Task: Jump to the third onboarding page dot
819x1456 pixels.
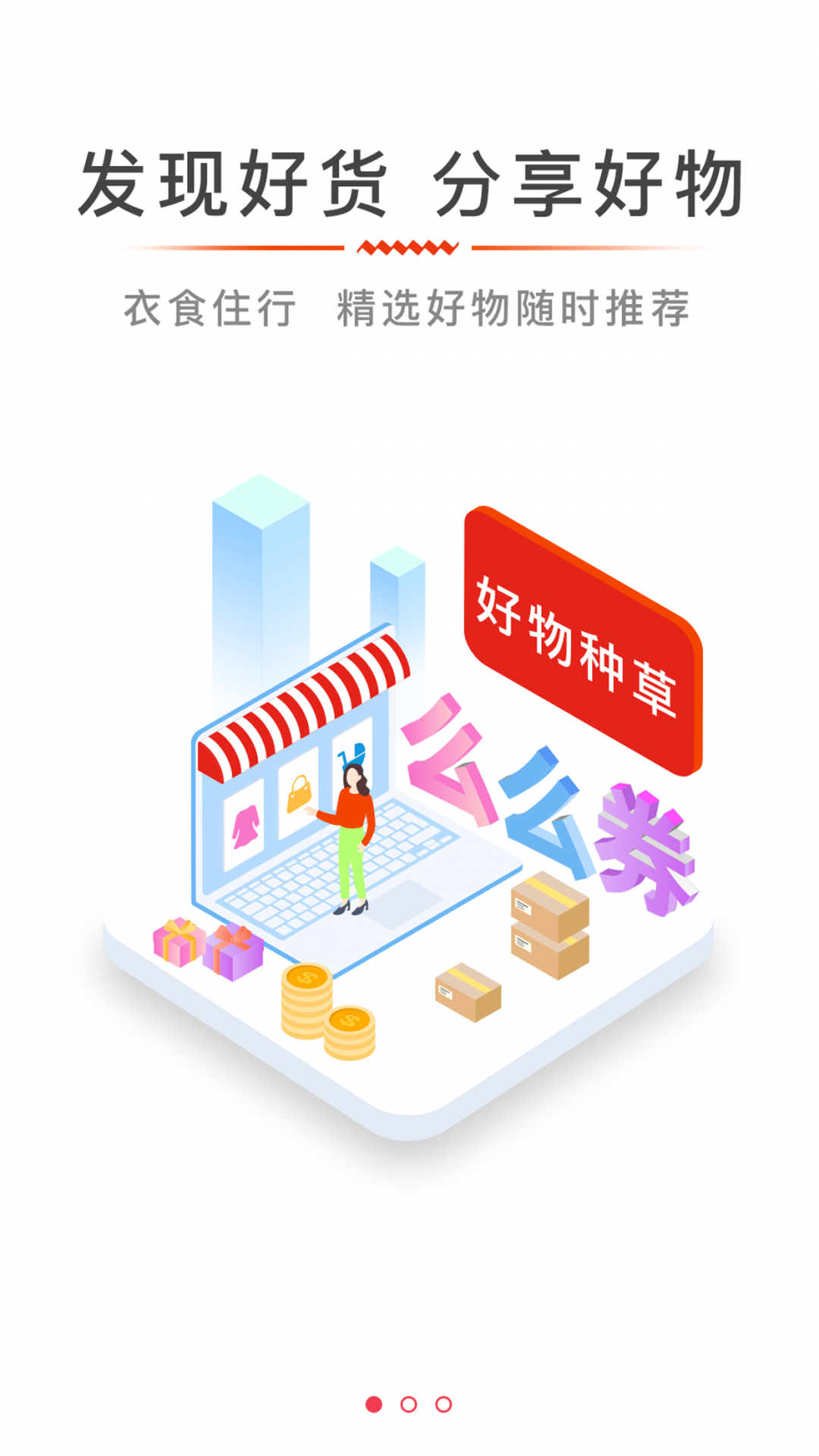Action: pos(444,1404)
